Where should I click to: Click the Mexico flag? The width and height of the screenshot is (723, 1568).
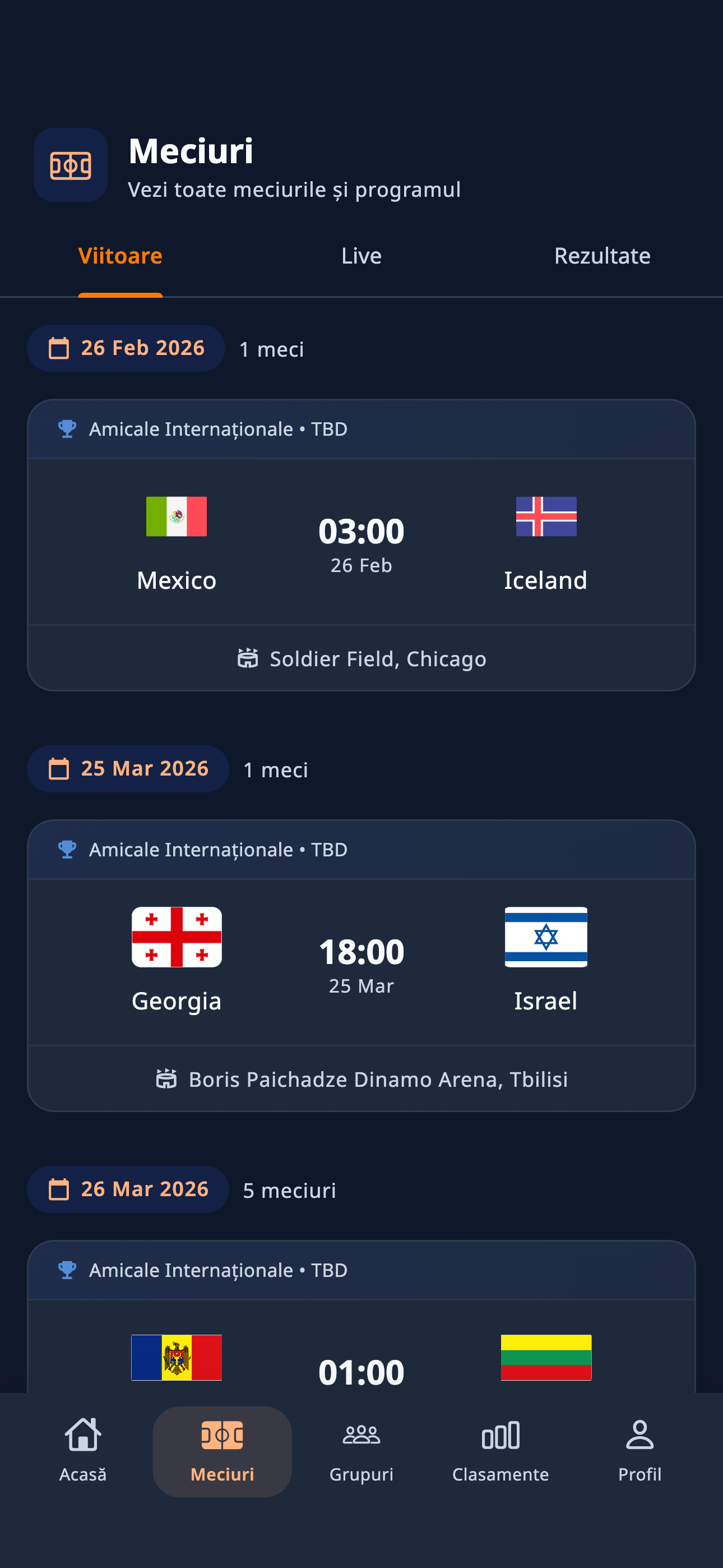[177, 517]
